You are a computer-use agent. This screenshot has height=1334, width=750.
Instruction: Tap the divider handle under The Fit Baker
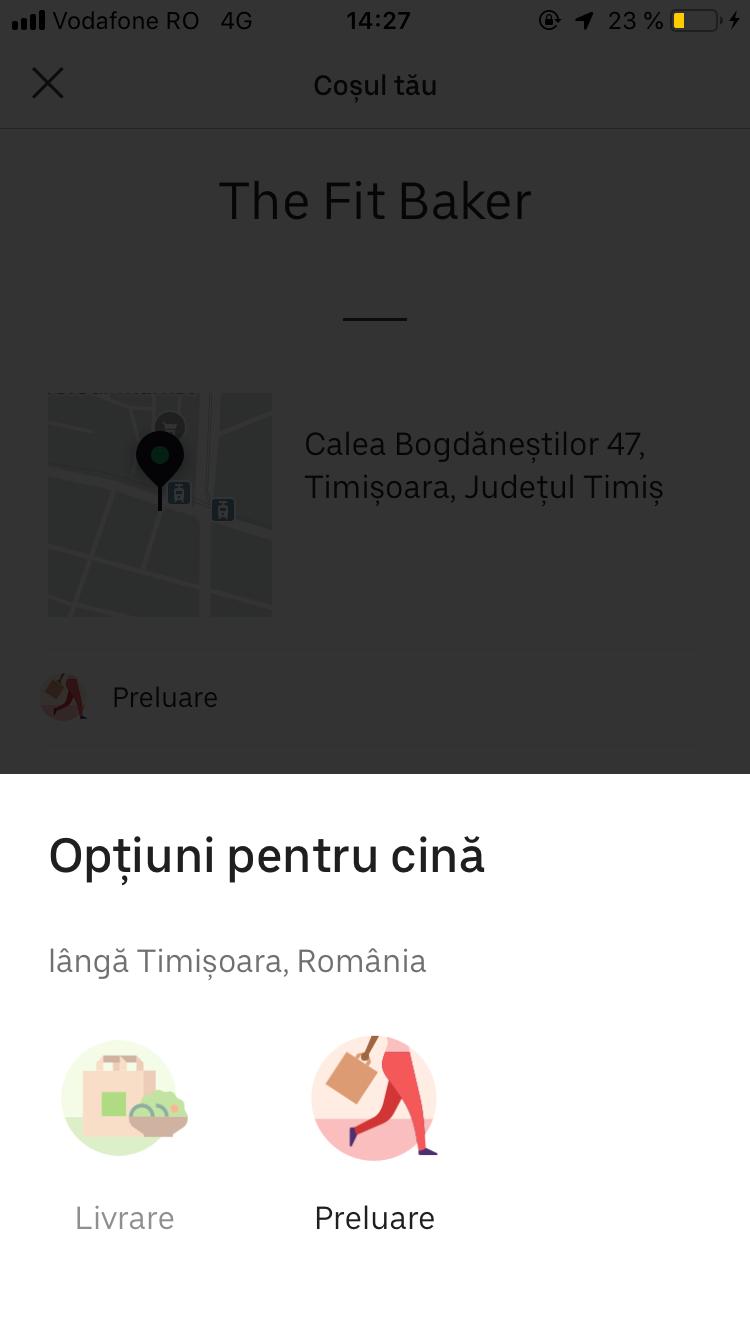tap(374, 316)
